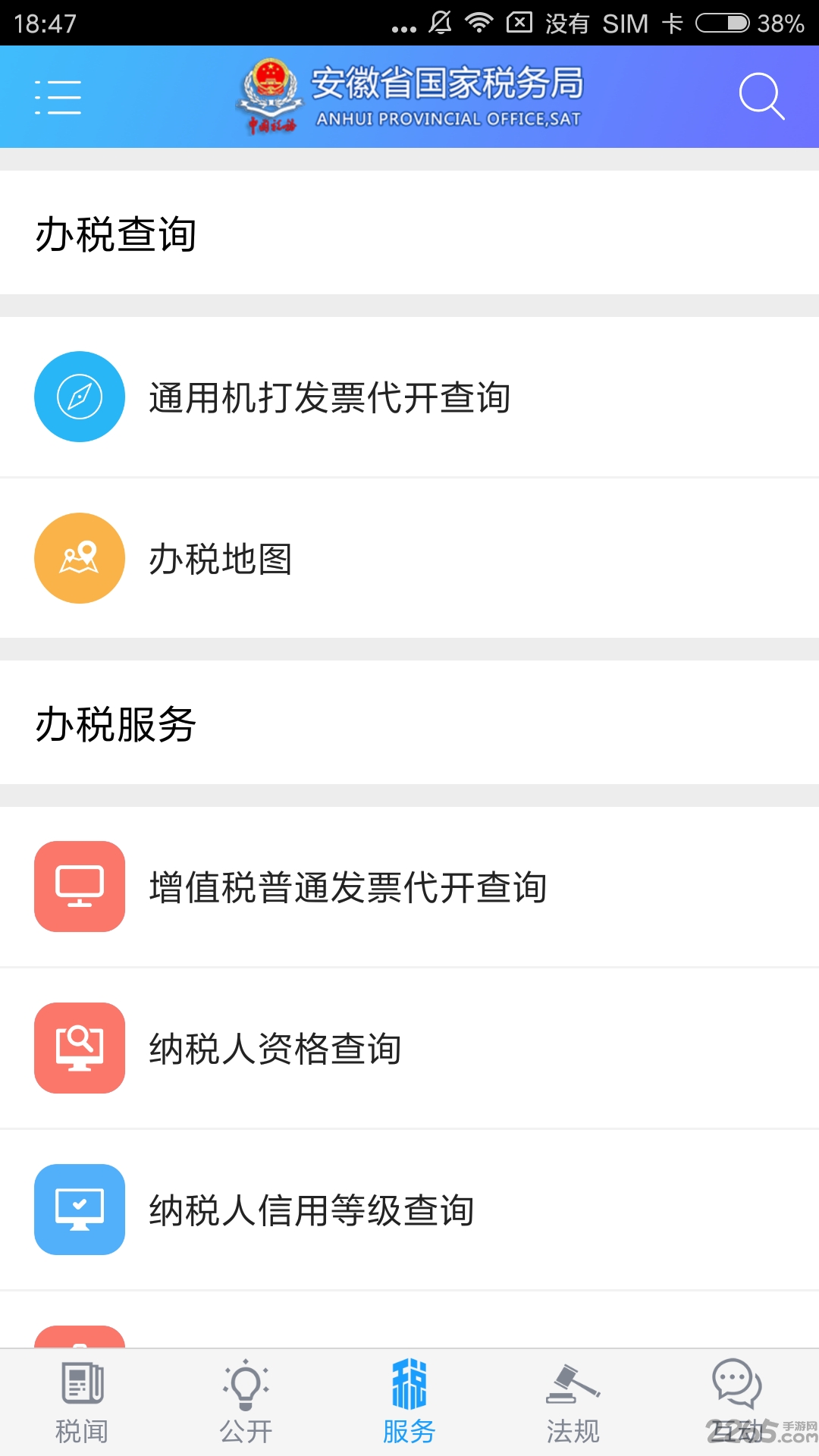The width and height of the screenshot is (819, 1456).
Task: Click the red monitor icon for 增值税普通发票代开查询
Action: click(x=79, y=887)
